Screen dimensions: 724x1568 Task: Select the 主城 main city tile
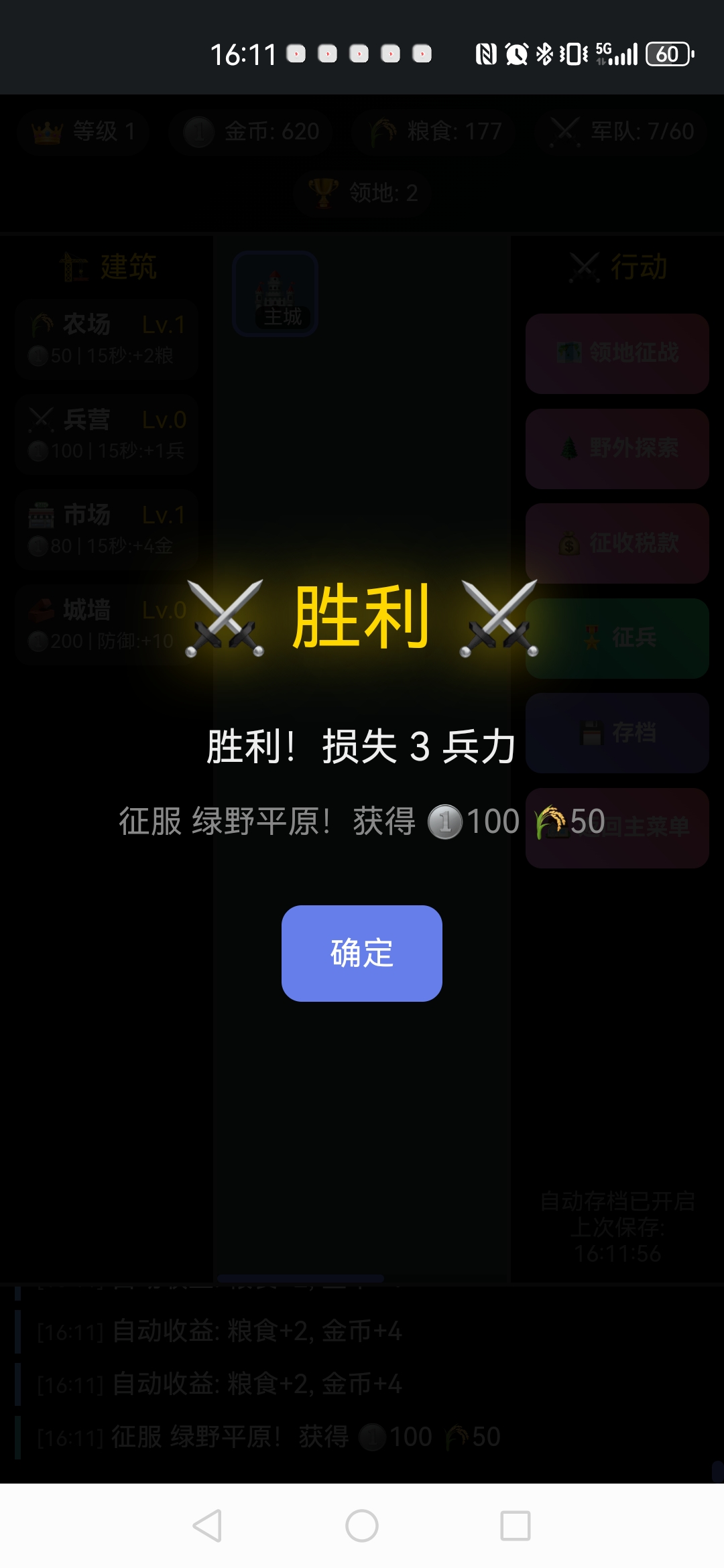click(274, 293)
